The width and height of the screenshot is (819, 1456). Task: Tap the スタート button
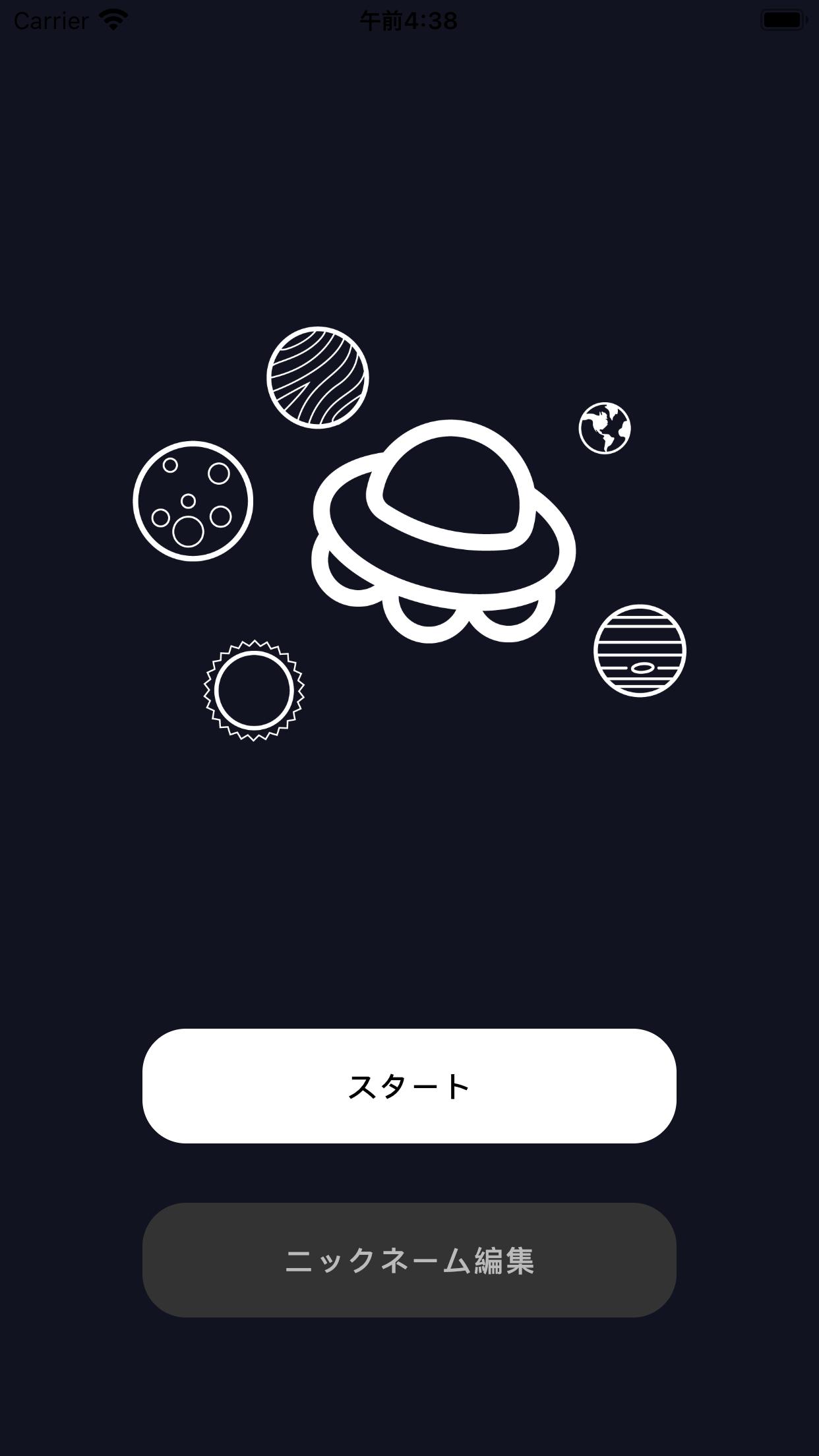[409, 1086]
